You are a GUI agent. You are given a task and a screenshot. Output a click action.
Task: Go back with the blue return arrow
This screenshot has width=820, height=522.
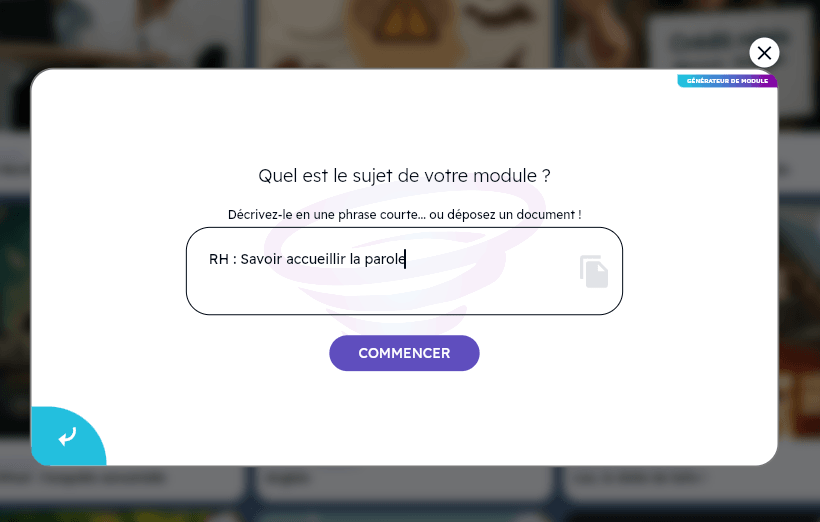[66, 437]
